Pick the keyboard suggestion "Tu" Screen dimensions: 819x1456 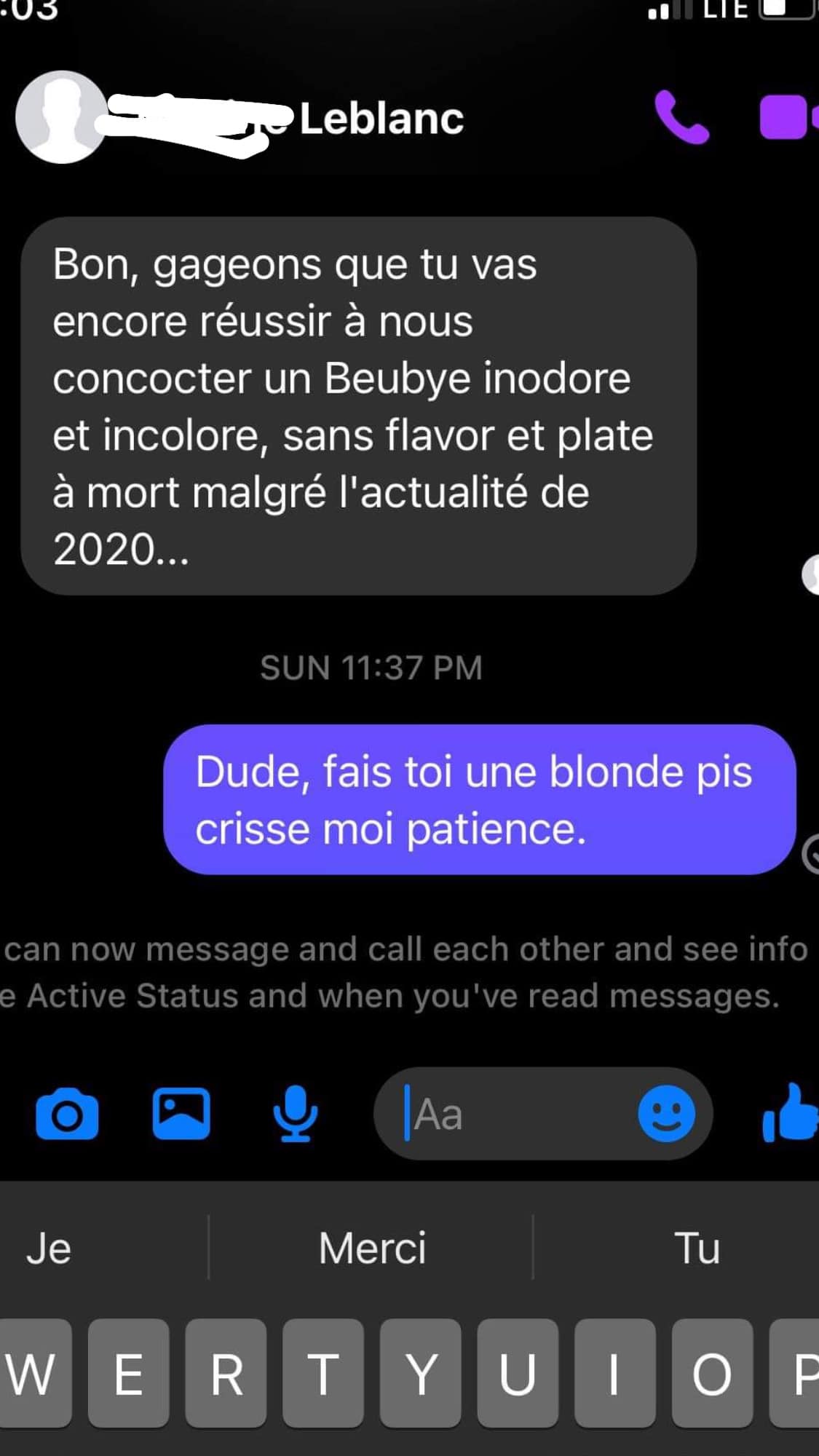pyautogui.click(x=697, y=1248)
